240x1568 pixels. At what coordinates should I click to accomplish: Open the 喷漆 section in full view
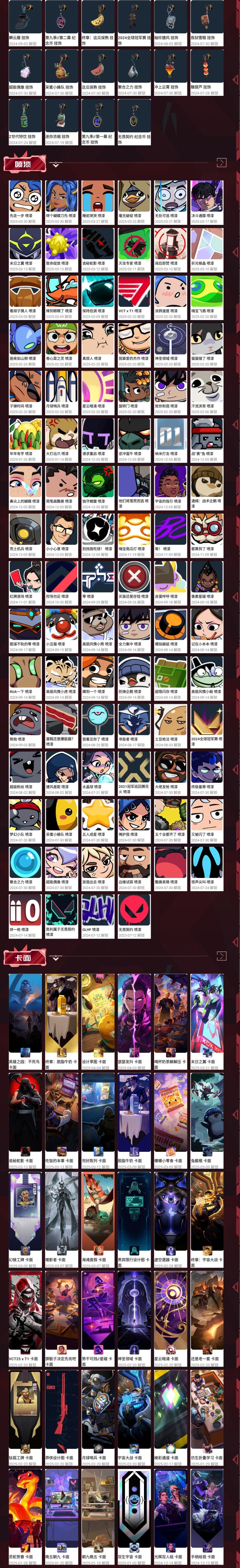pos(221,163)
